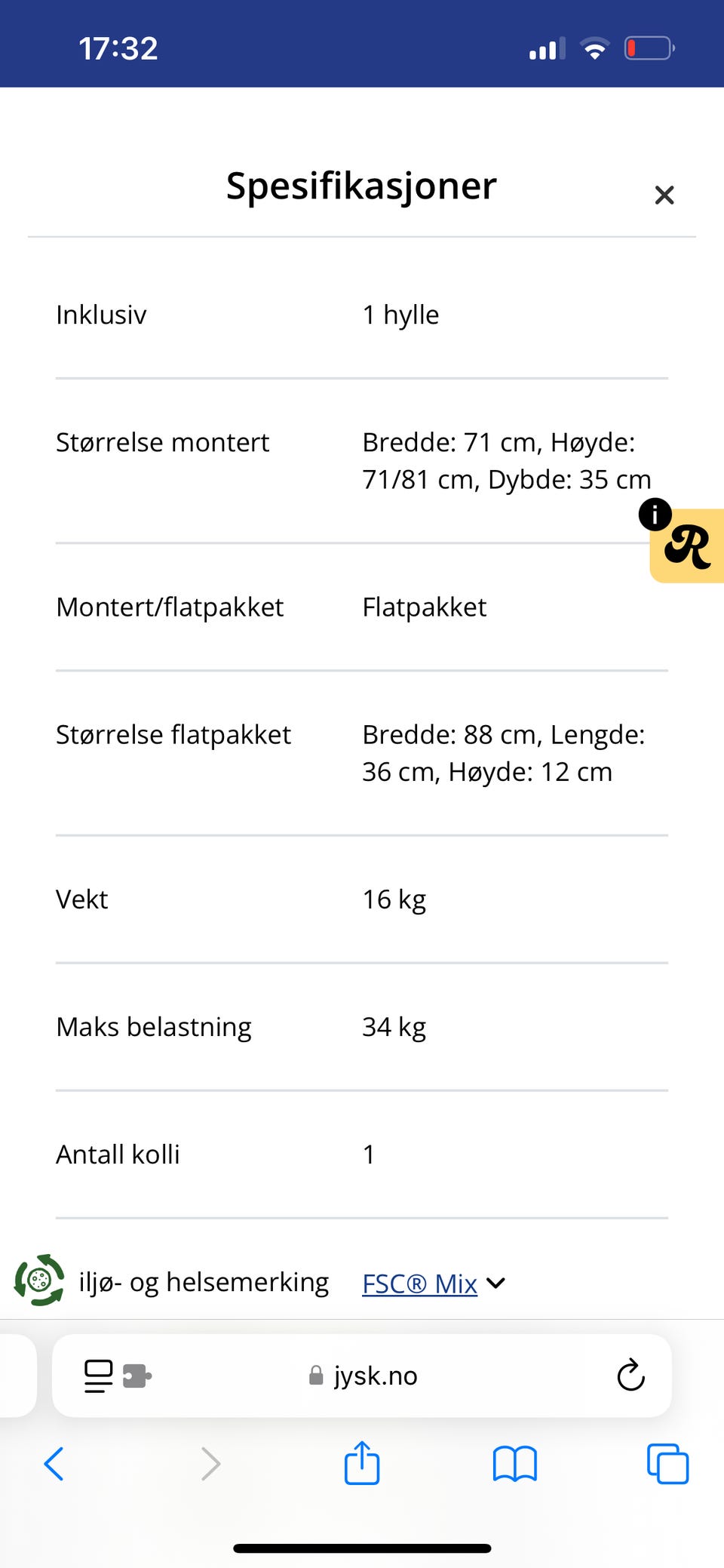Reload the jysk.no page
The height and width of the screenshot is (1568, 724).
tap(630, 1375)
